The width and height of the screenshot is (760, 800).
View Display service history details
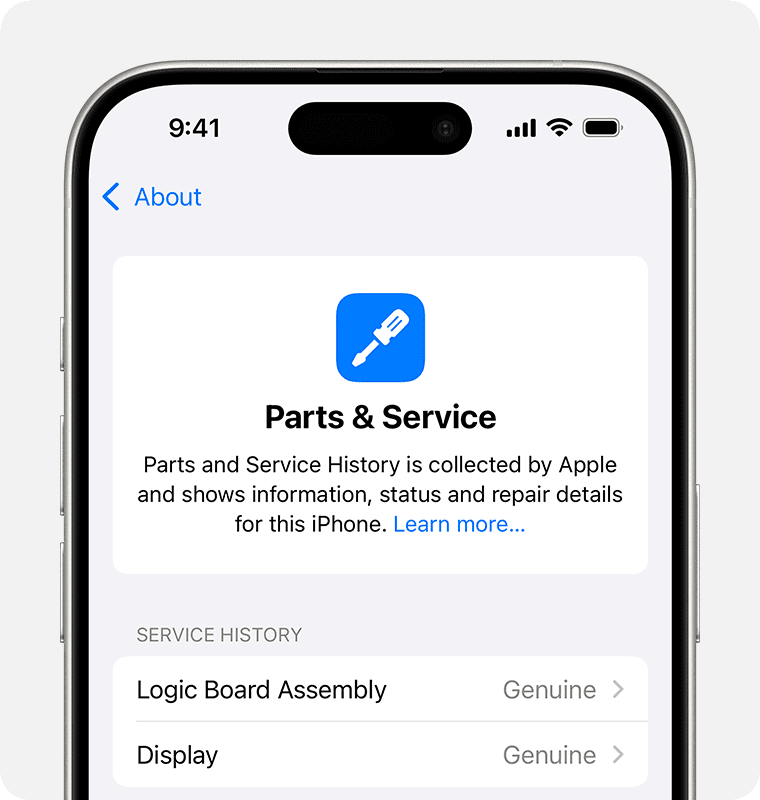tap(380, 755)
